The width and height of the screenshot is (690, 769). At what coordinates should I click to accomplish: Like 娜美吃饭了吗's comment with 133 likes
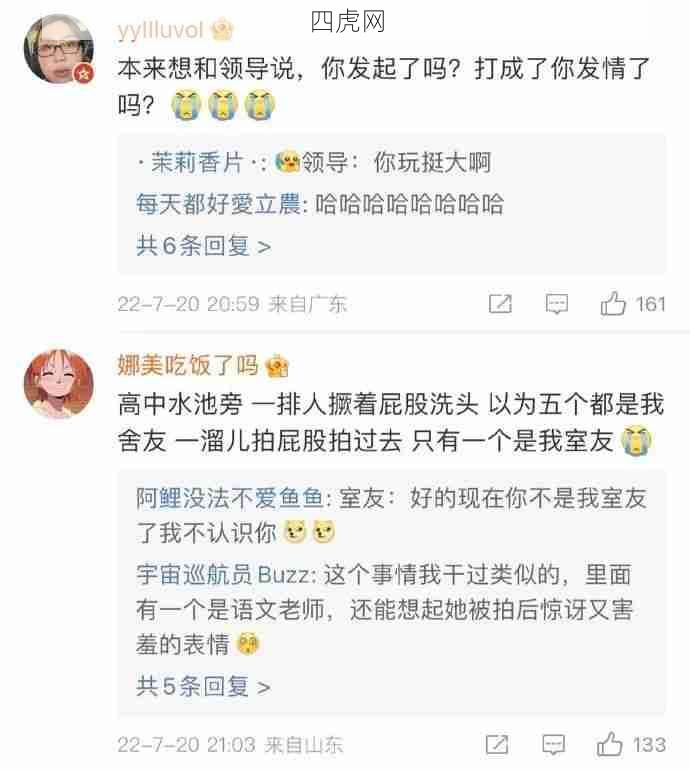(611, 745)
